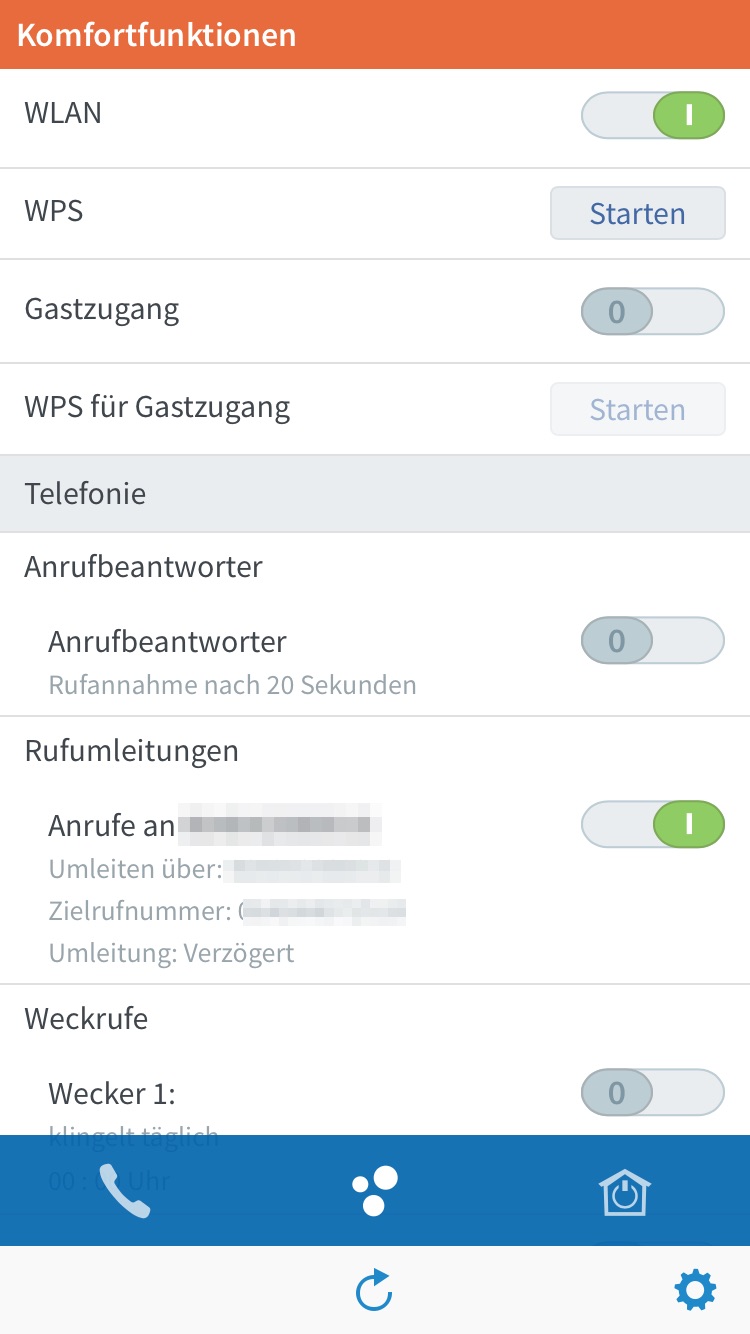Refresh the page with reload icon
The image size is (750, 1334).
click(x=375, y=1291)
